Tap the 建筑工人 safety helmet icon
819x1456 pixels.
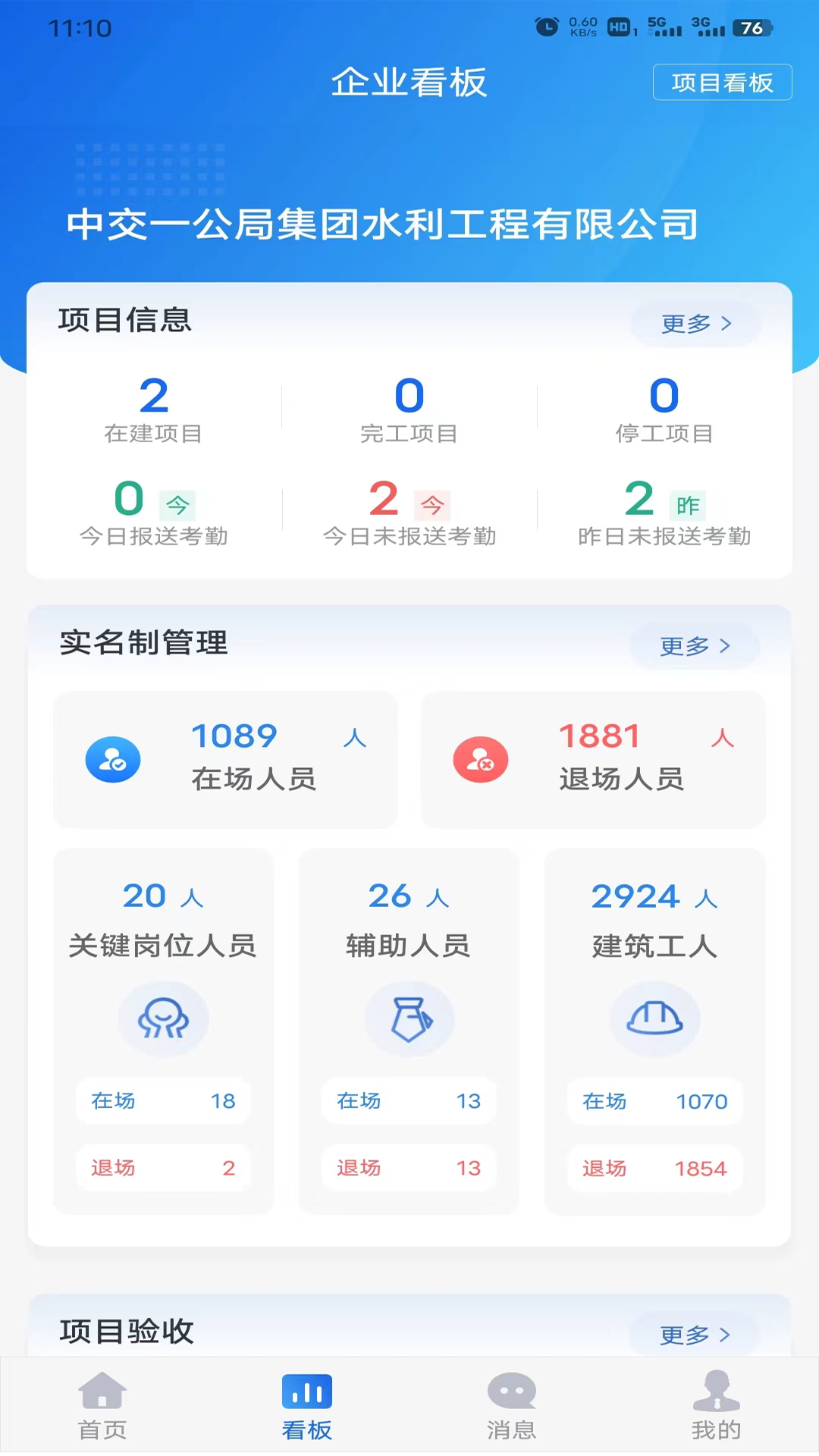point(655,1018)
